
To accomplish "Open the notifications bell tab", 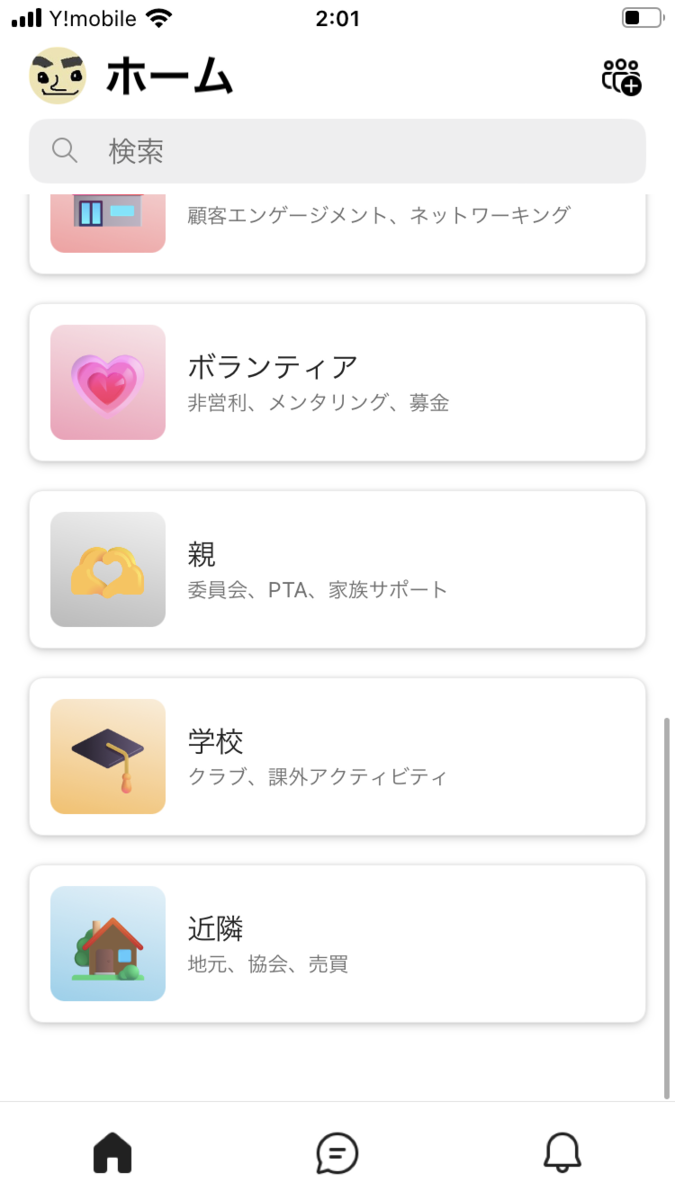I will [x=562, y=1153].
